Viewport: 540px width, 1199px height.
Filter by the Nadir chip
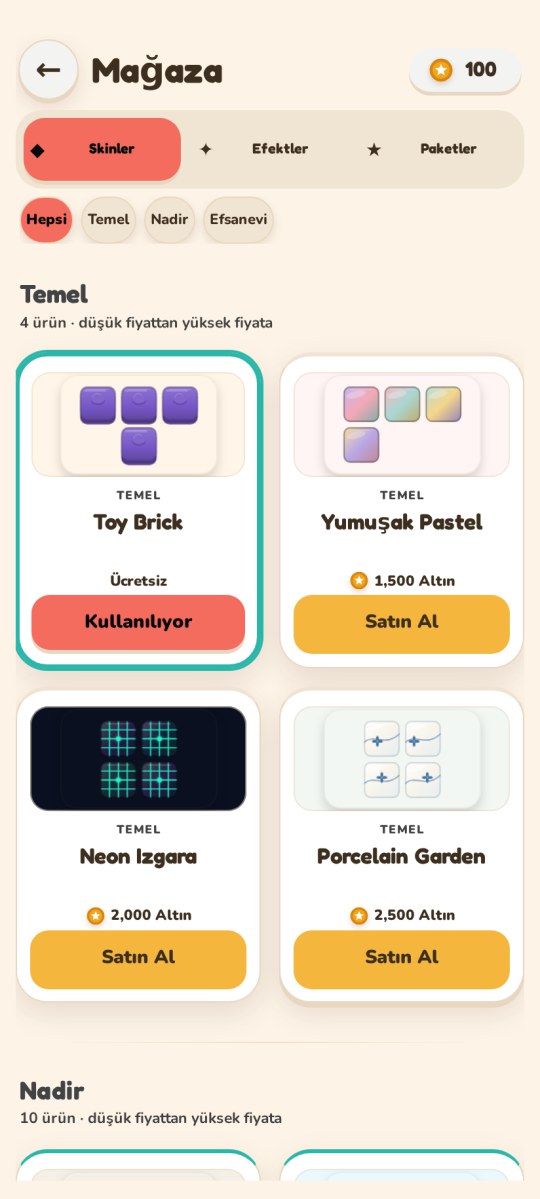point(169,219)
